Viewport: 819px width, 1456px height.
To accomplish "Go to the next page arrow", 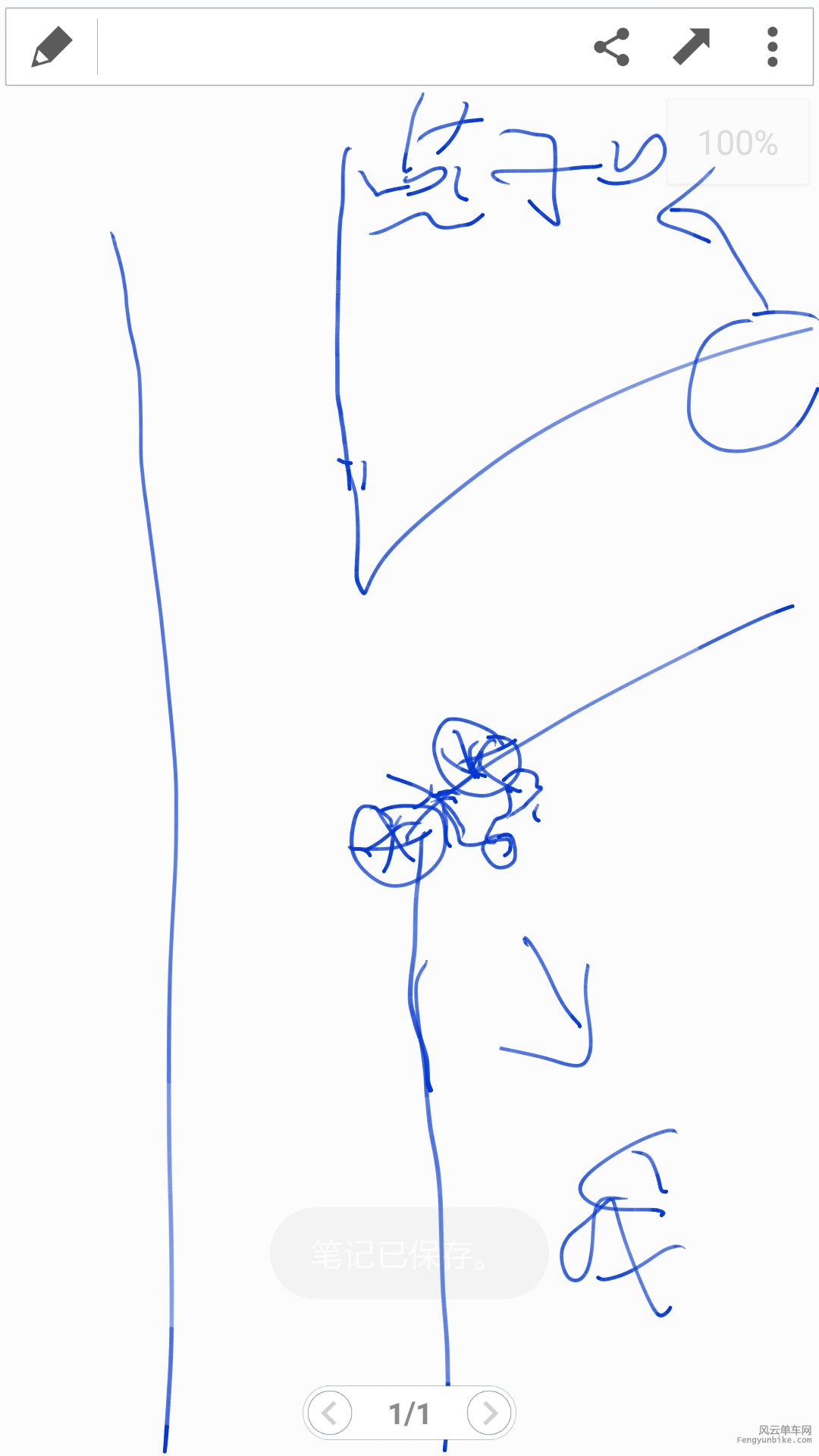I will point(489,1413).
